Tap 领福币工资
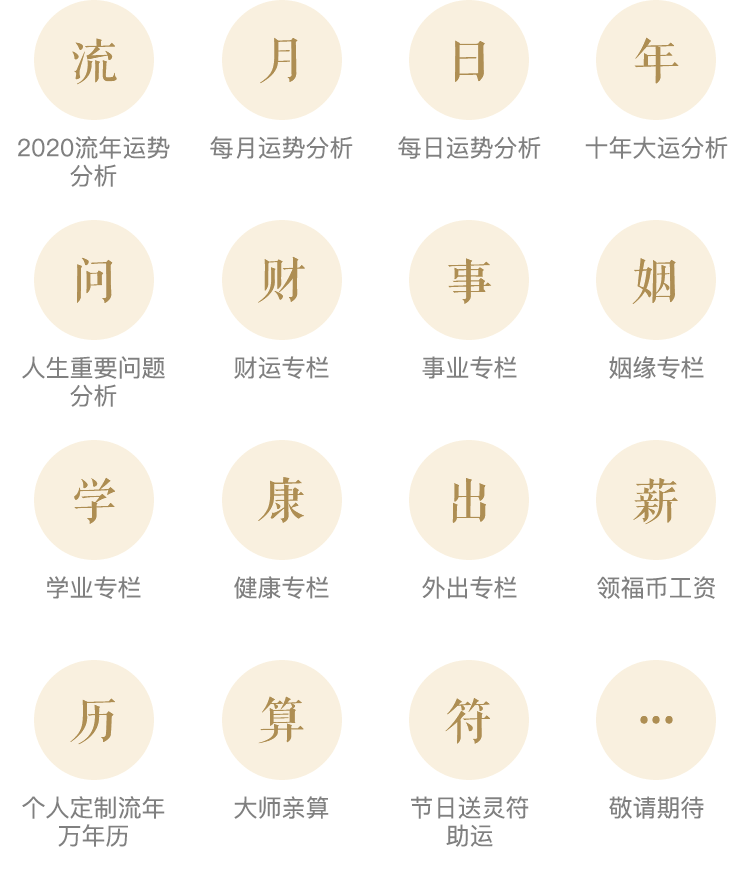 [656, 500]
